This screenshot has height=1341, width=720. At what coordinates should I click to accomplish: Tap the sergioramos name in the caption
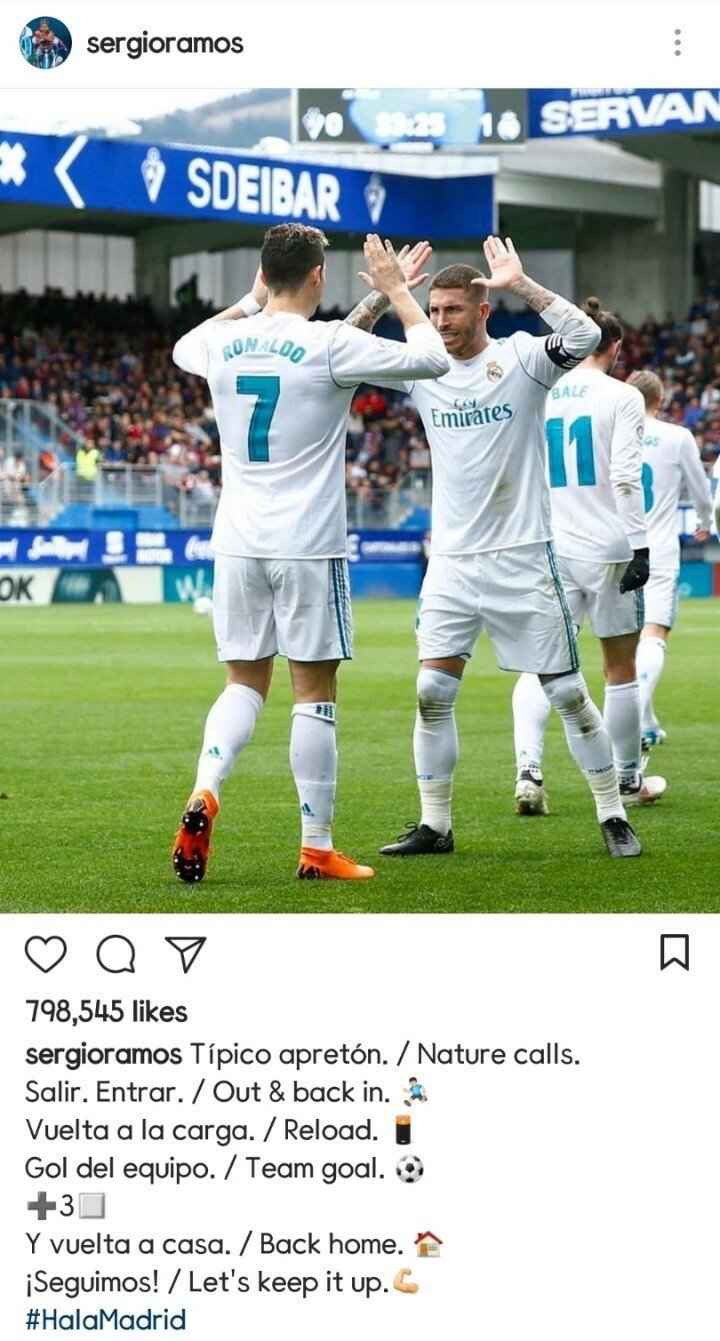click(x=103, y=1054)
